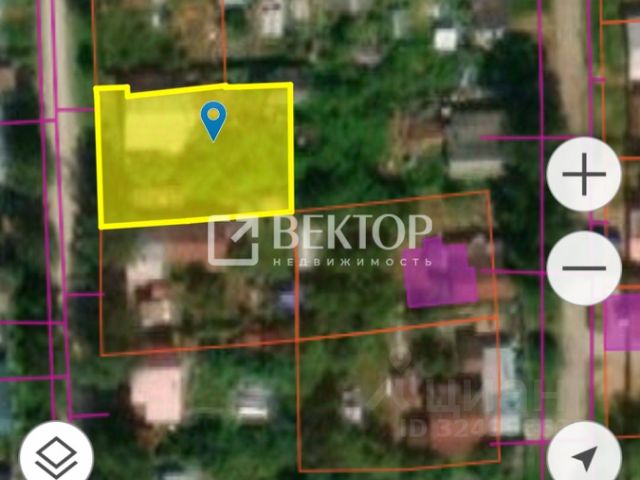The image size is (640, 480).
Task: Center map on my location arrow
Action: coord(584,458)
